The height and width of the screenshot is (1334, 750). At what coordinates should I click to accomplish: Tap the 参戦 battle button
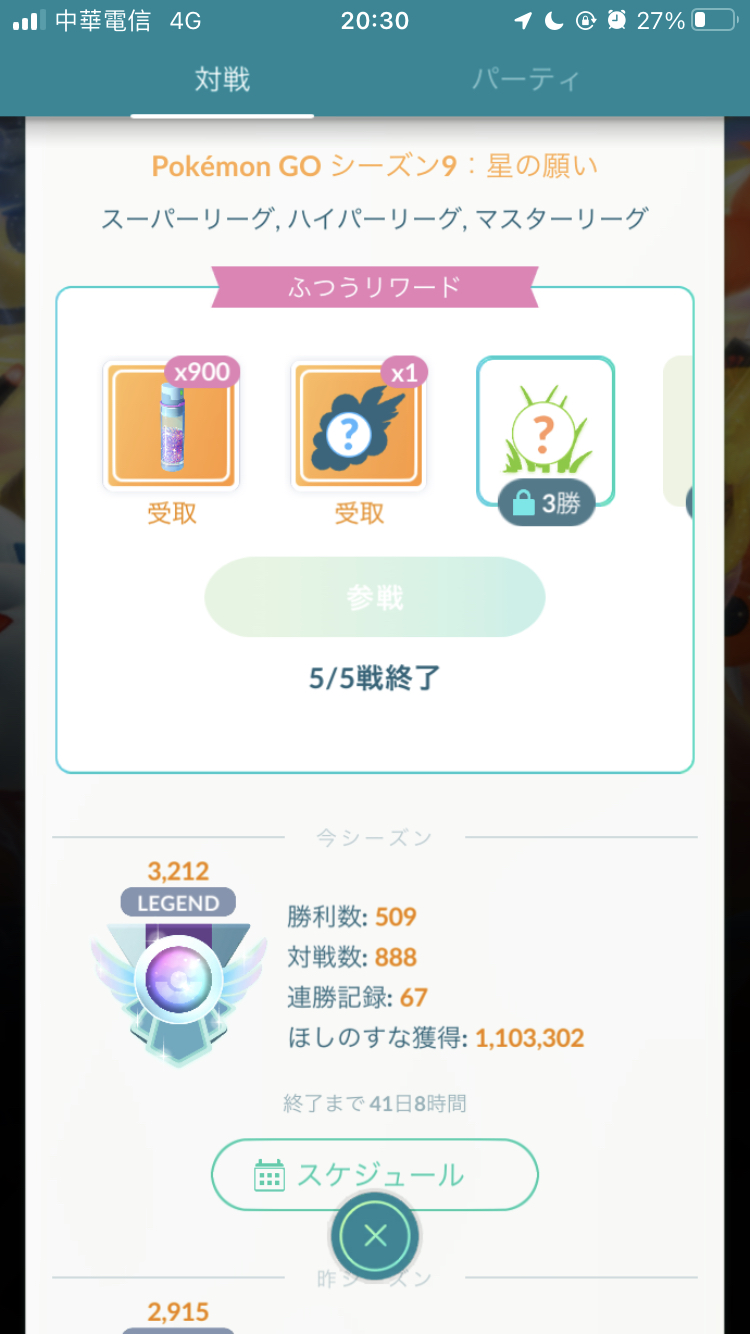coord(375,598)
